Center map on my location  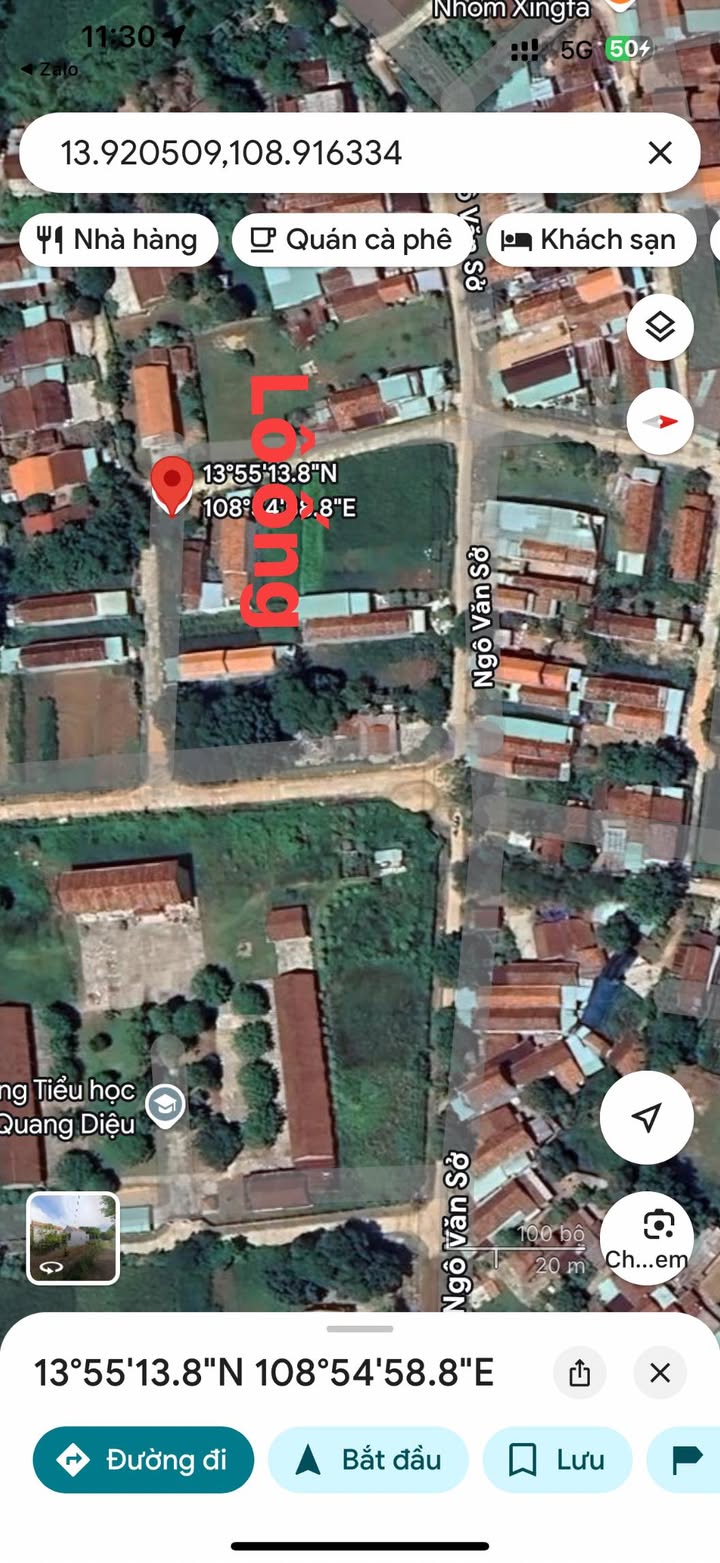(646, 1117)
